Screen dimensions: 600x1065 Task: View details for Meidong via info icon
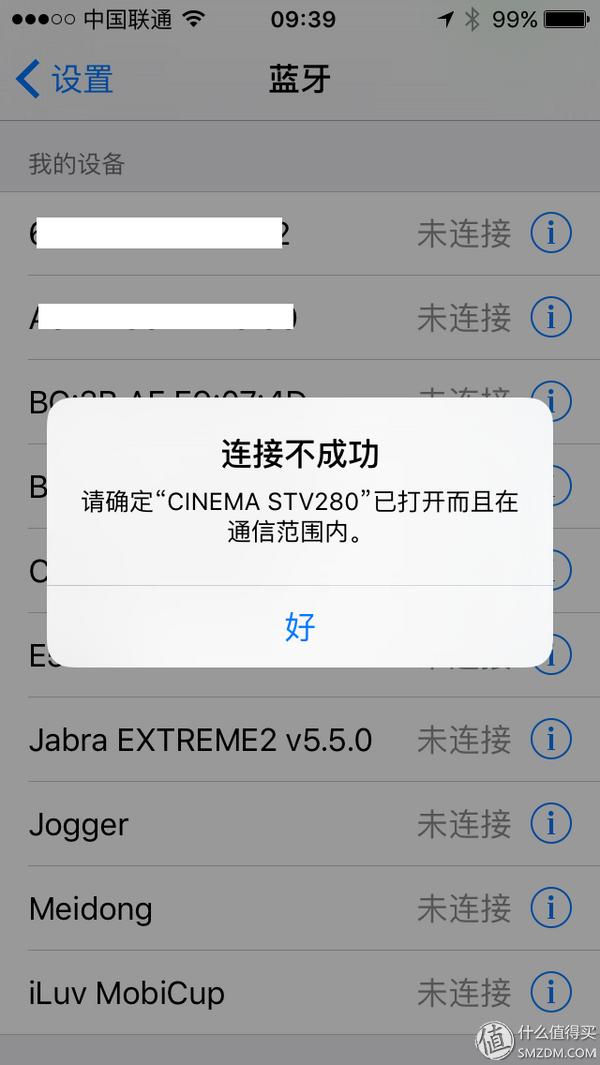pos(550,908)
